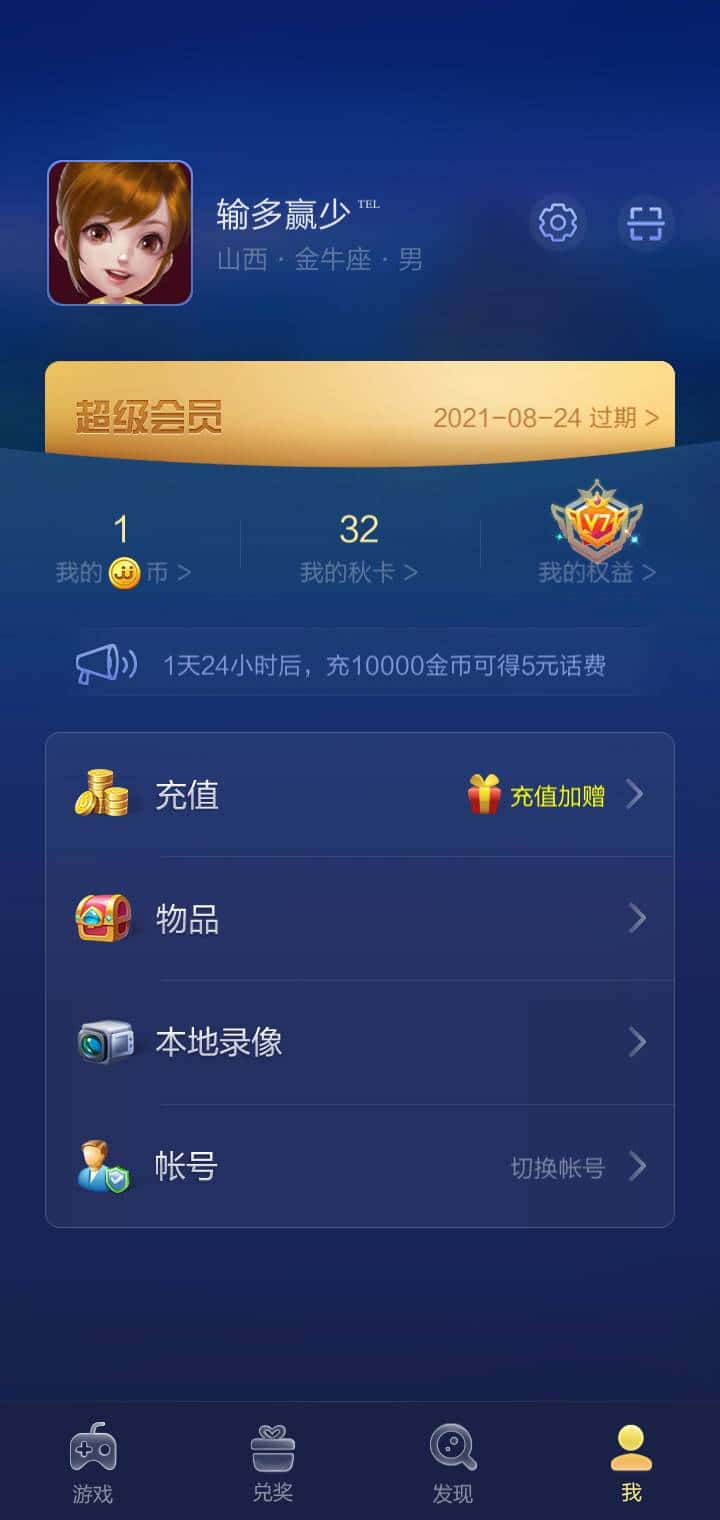Open the settings gear icon

click(x=557, y=224)
